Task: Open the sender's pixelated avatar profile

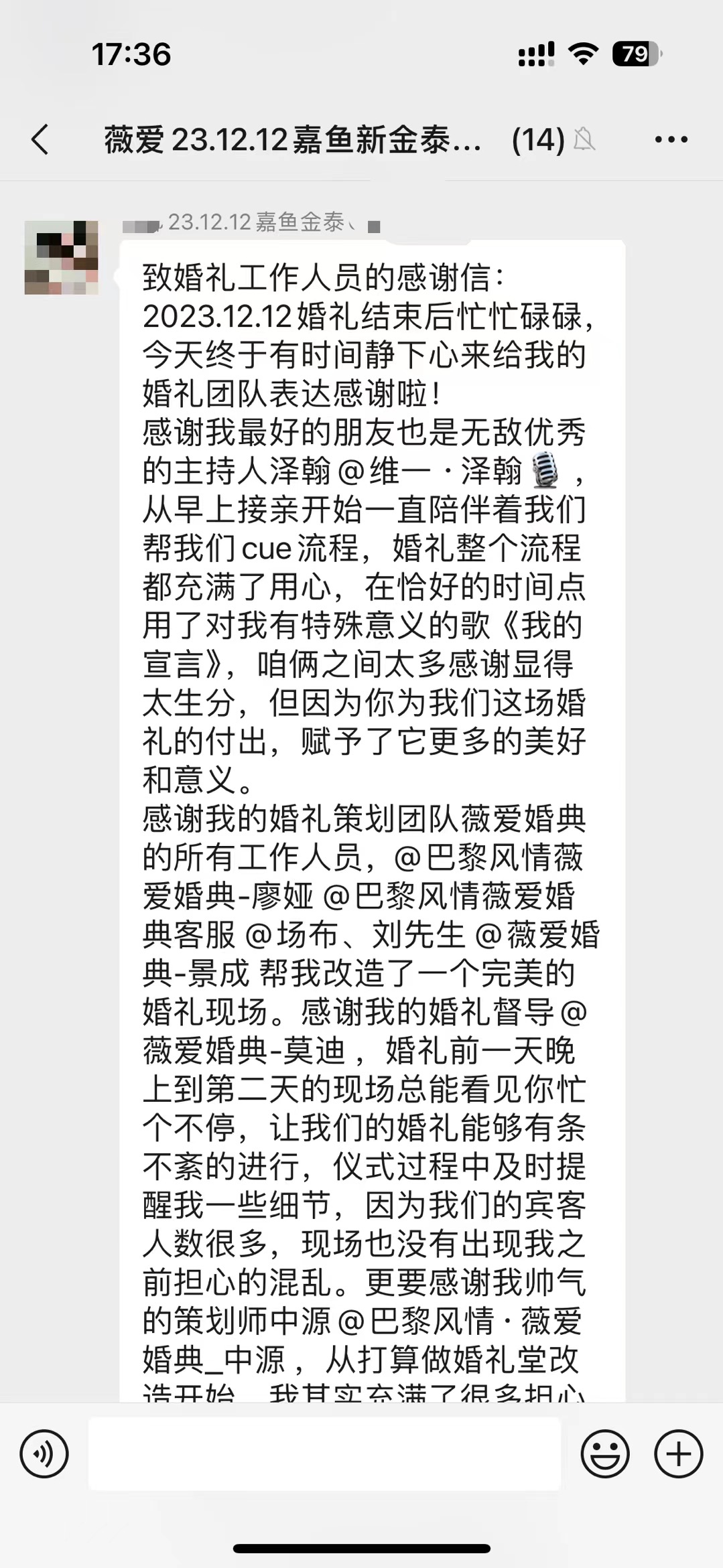Action: point(62,257)
